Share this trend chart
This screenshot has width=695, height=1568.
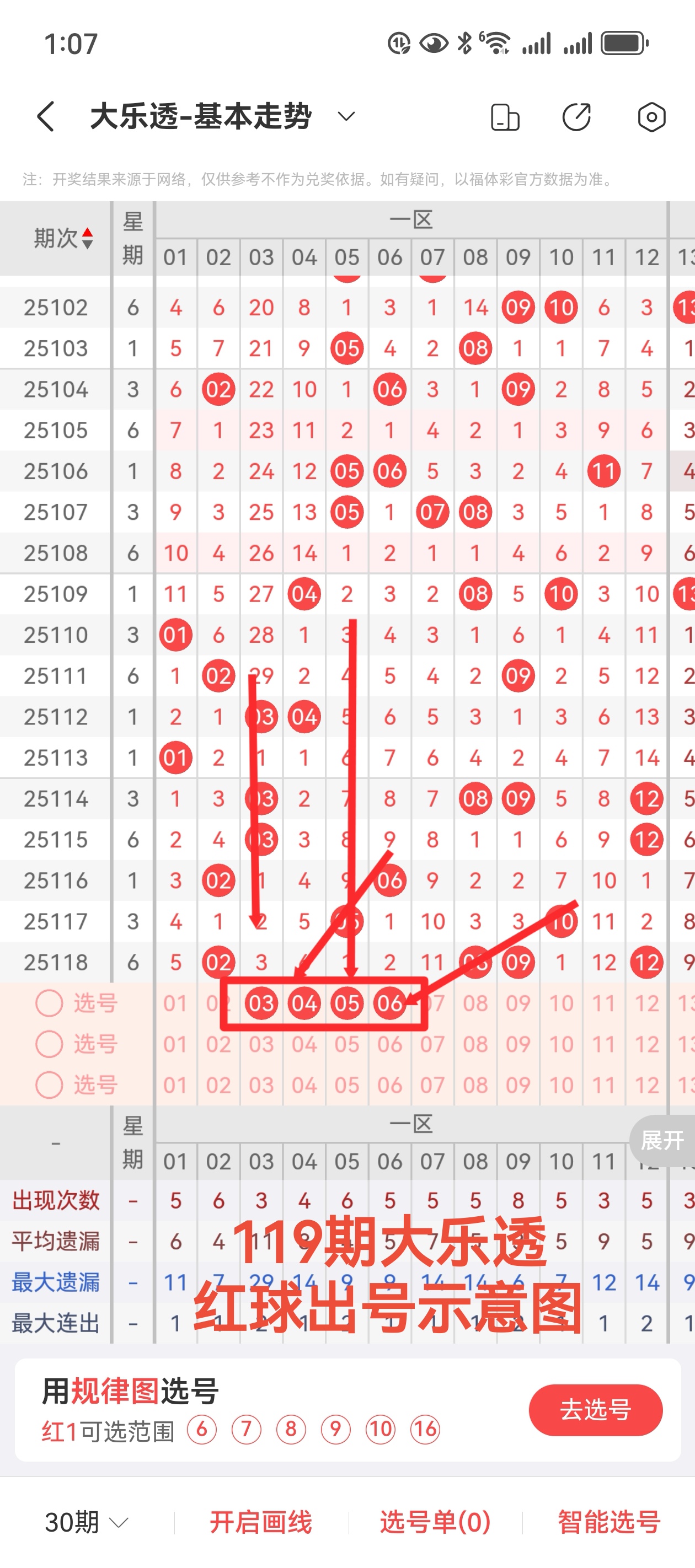click(x=576, y=117)
